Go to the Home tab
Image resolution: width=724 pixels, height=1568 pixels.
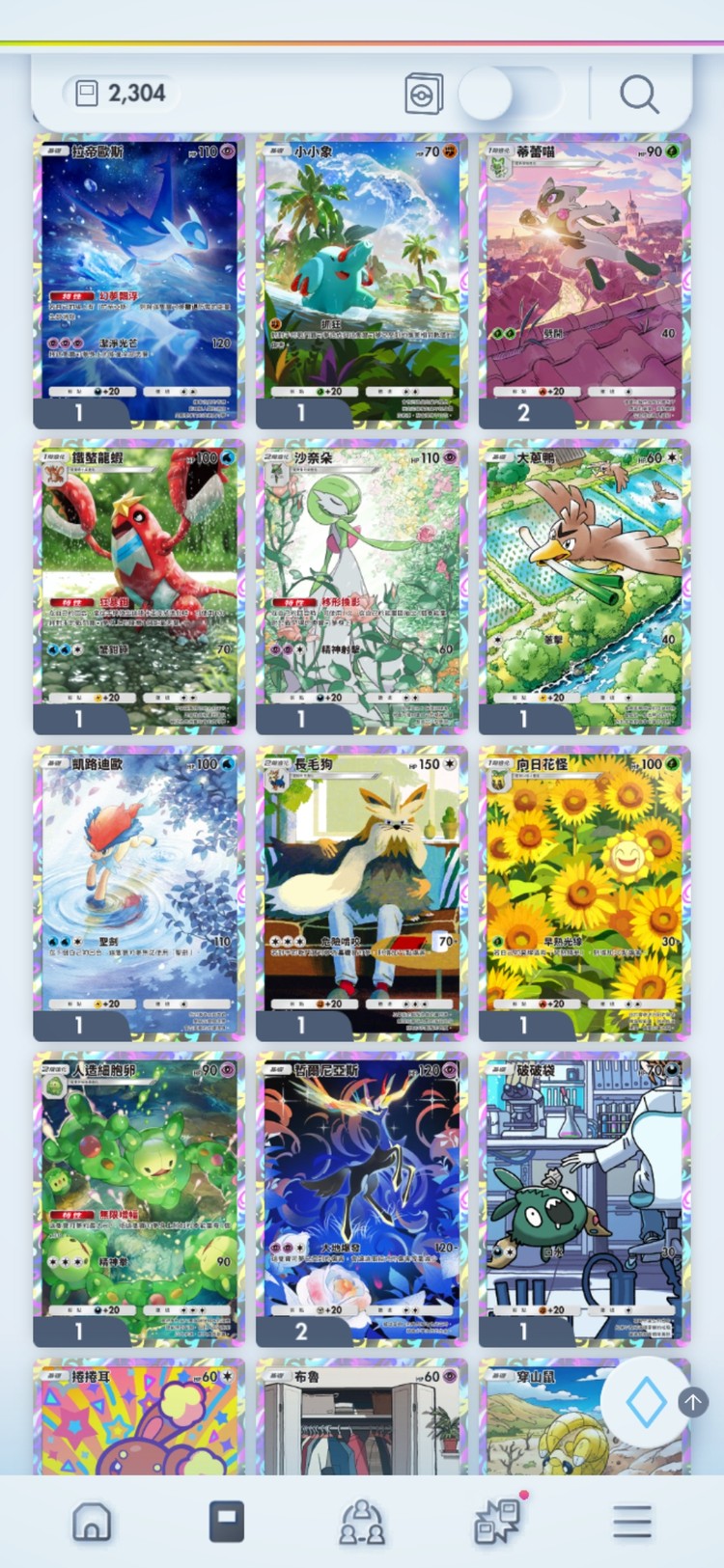pyautogui.click(x=92, y=1522)
